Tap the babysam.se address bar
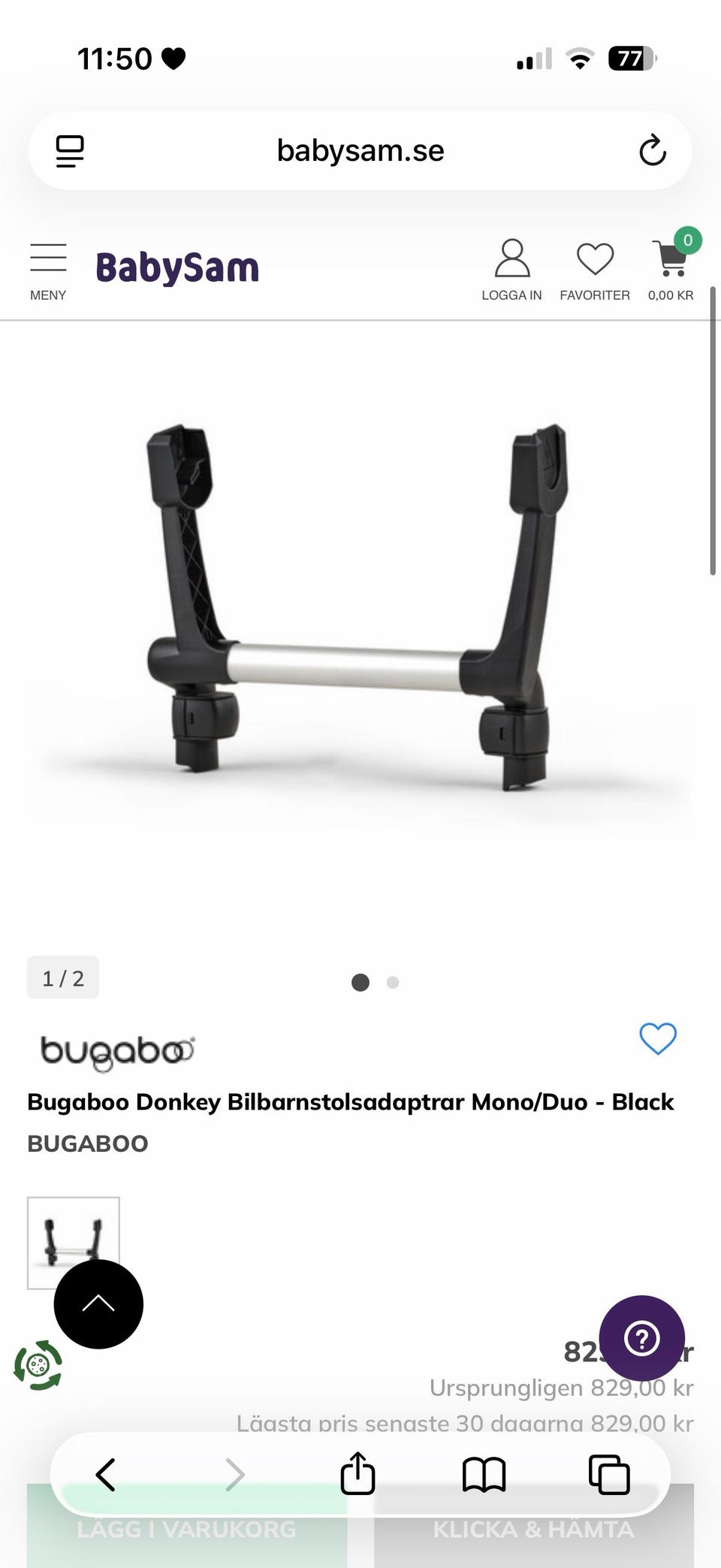Screen dimensions: 721x1568 pos(360,151)
